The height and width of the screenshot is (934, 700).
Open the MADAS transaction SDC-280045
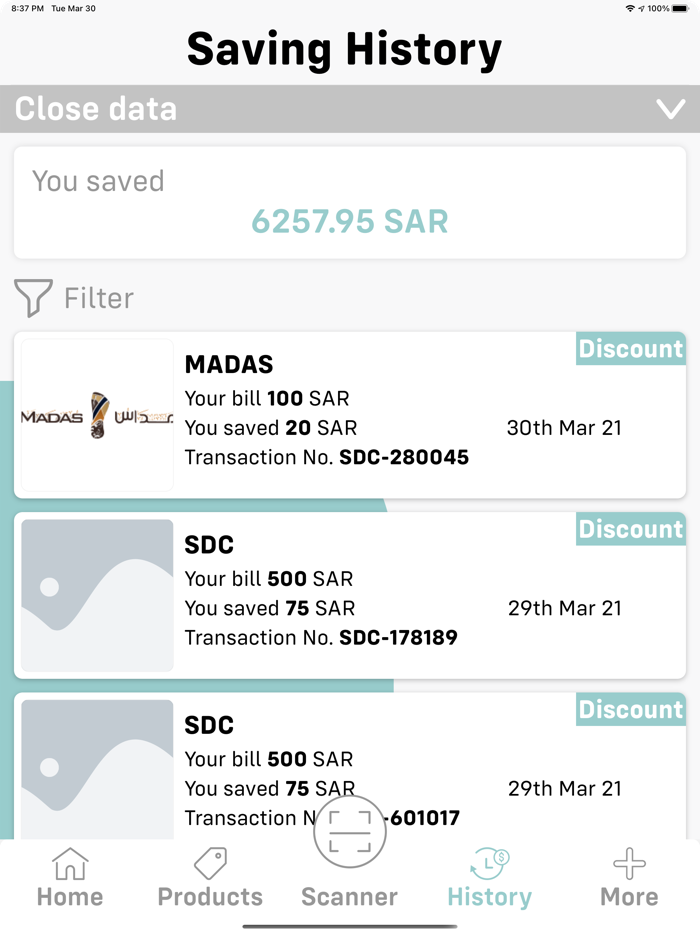350,414
